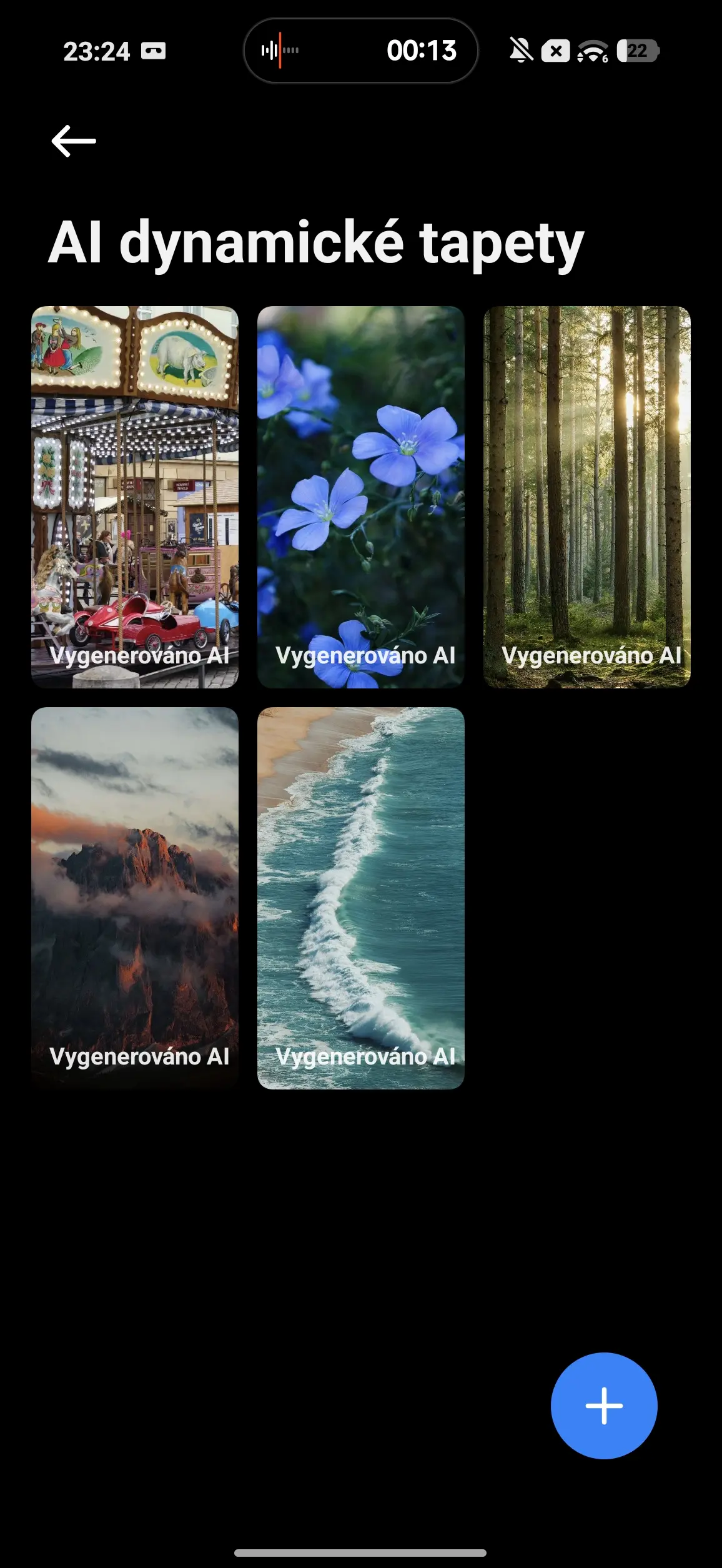Open the sunlit forest wallpaper

tap(587, 497)
